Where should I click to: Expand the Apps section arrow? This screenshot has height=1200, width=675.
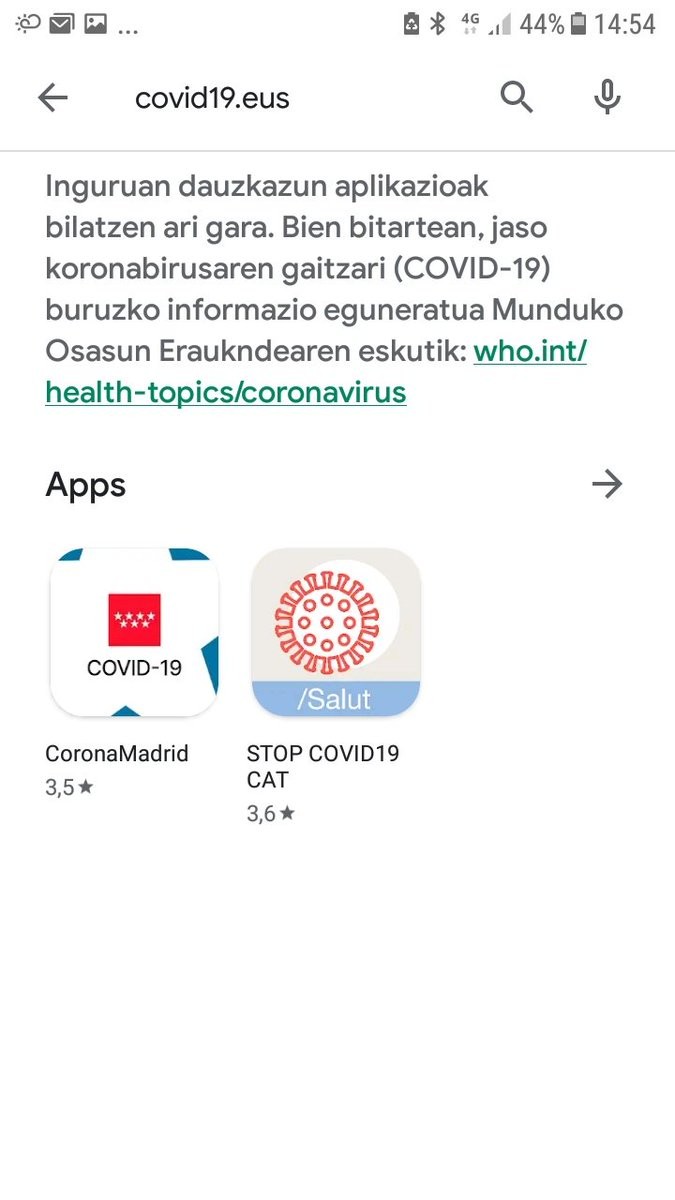[x=607, y=485]
